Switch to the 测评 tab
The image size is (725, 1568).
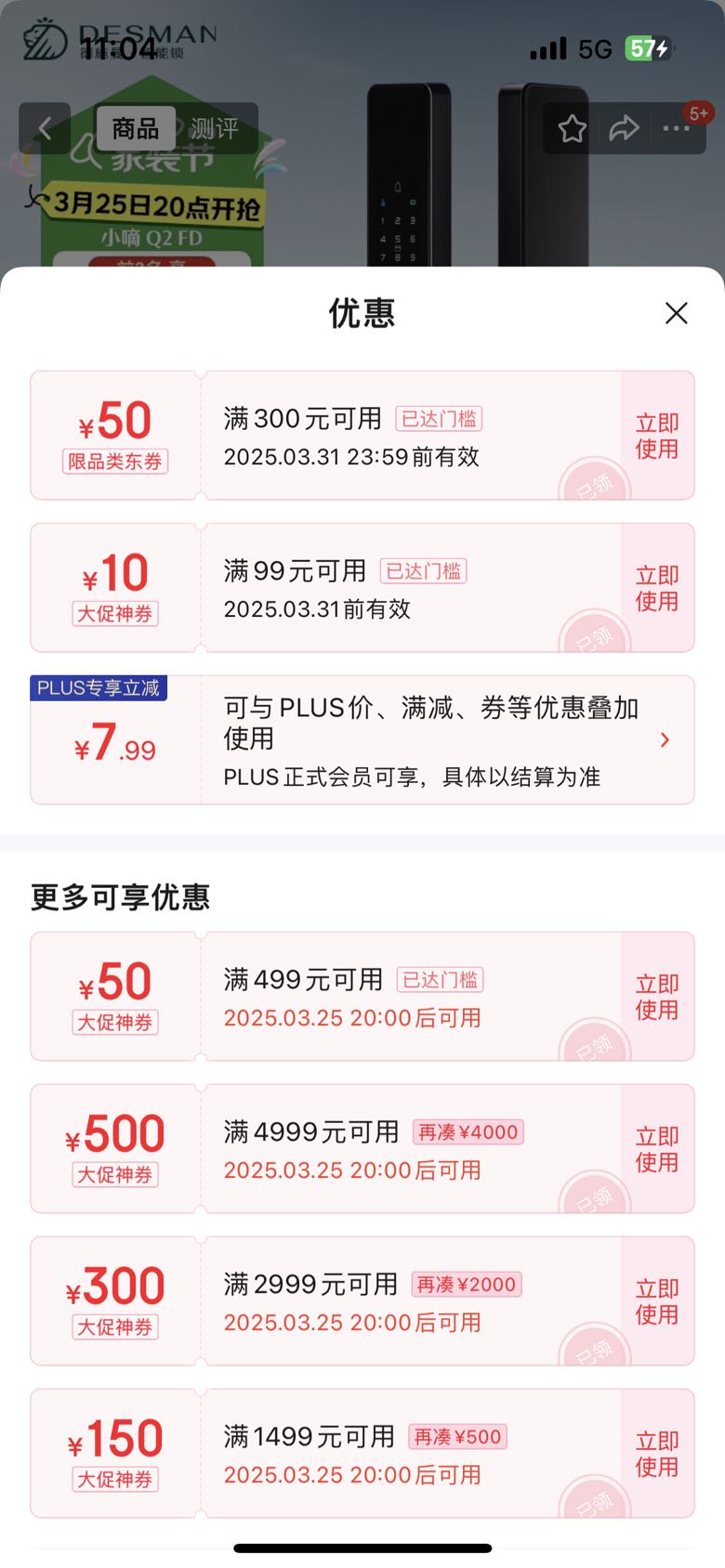pyautogui.click(x=215, y=128)
